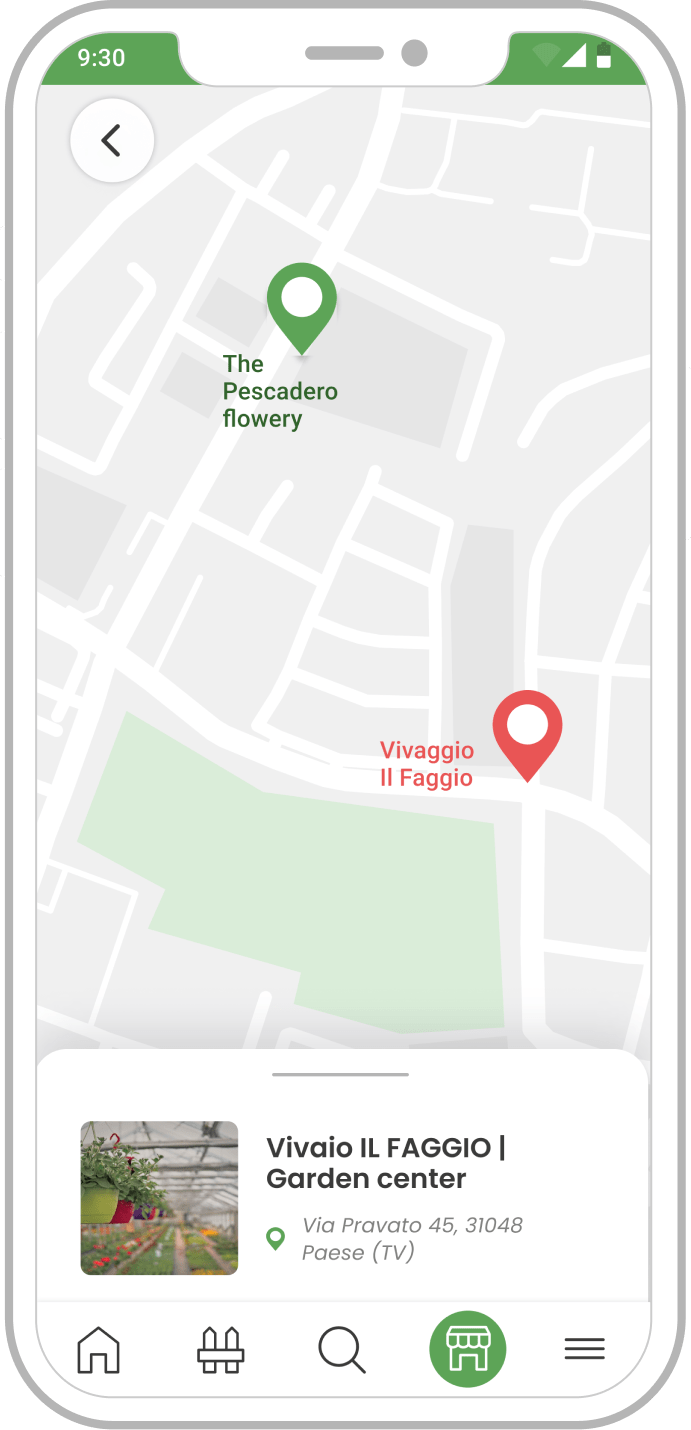Tap the red Vivaggio Il Faggio pin
Screen dimensions: 691x1430
528,735
